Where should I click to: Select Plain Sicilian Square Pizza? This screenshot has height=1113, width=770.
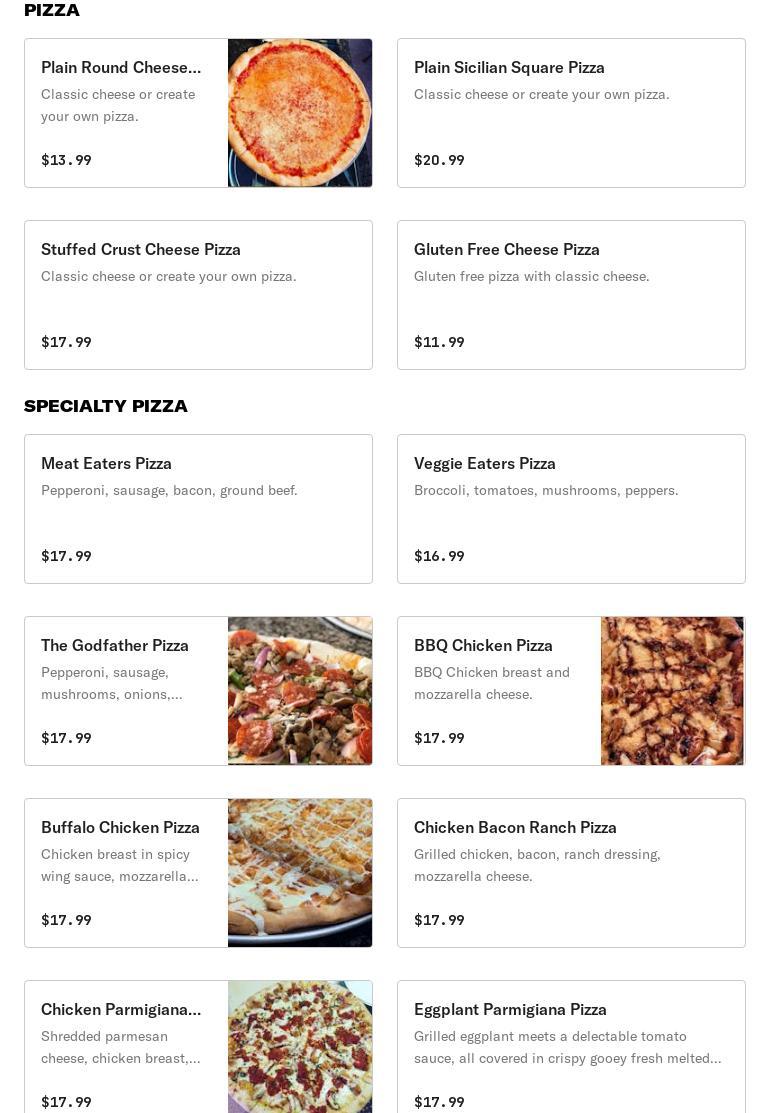(571, 113)
